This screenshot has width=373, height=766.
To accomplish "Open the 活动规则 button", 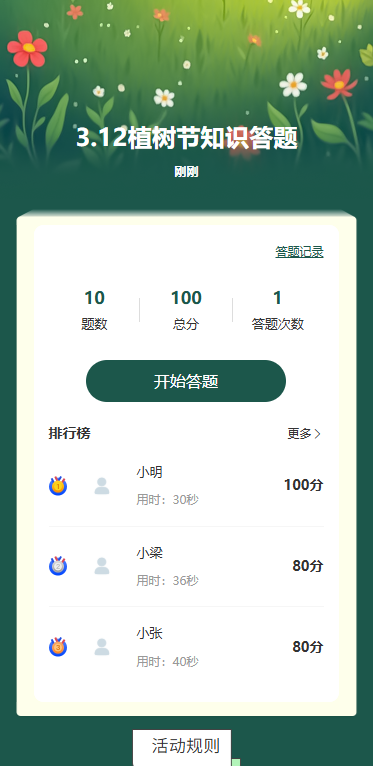I will point(182,747).
